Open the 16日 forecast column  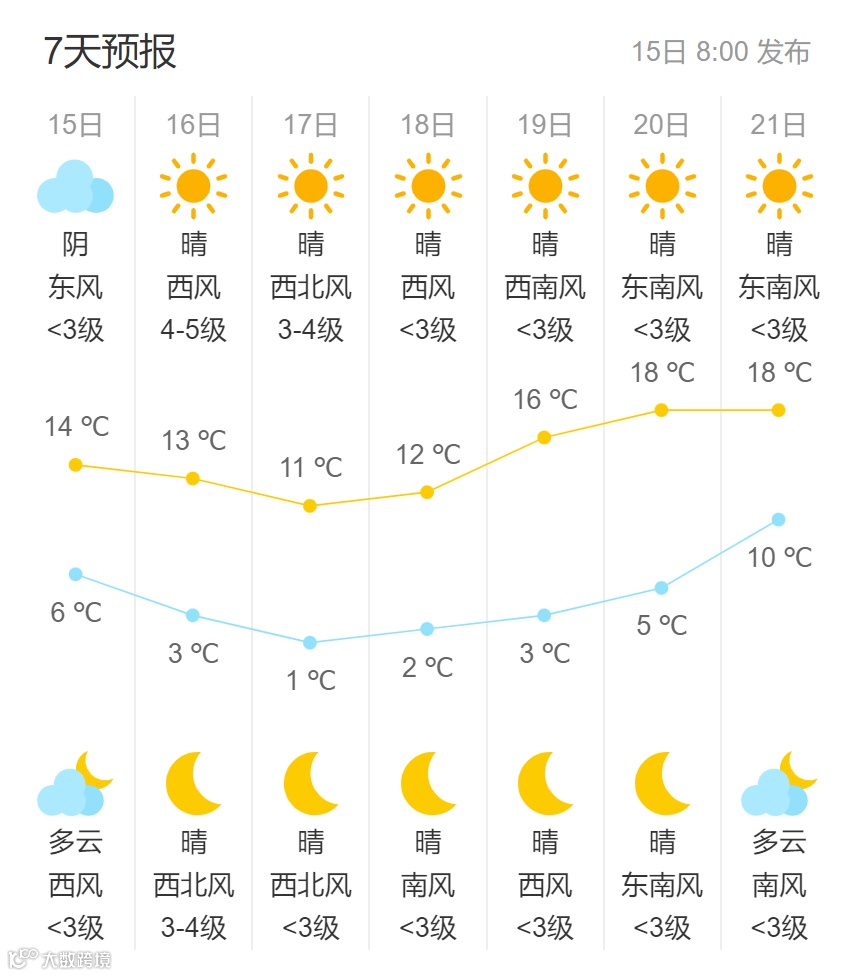193,126
